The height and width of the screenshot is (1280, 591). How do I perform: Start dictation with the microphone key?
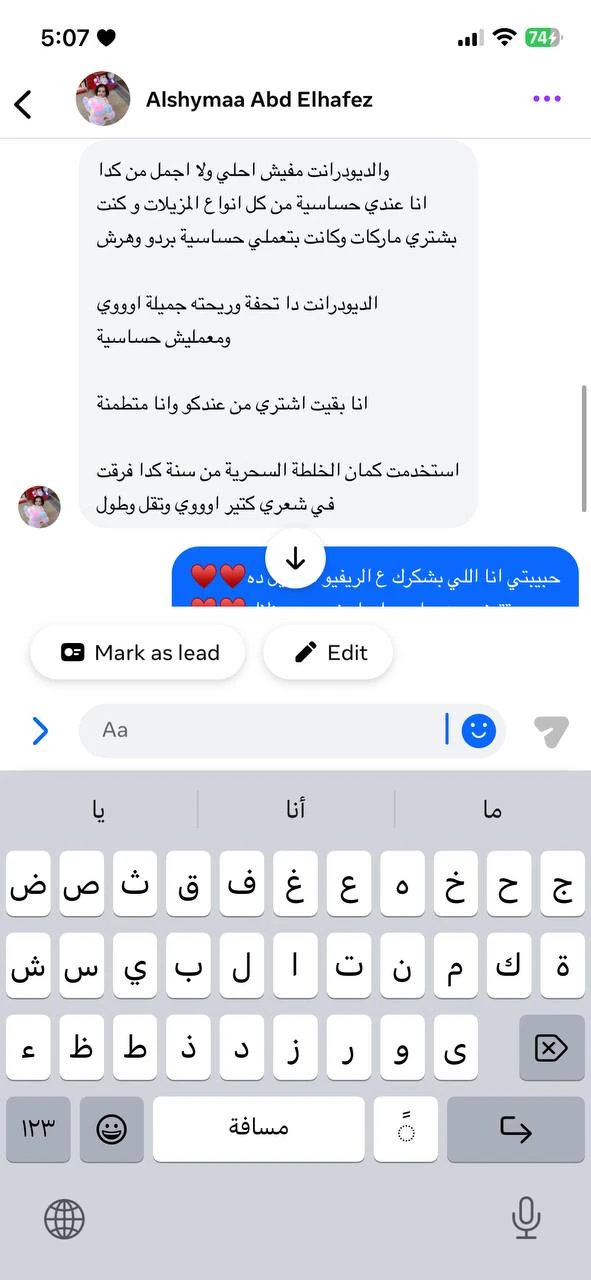[526, 1218]
